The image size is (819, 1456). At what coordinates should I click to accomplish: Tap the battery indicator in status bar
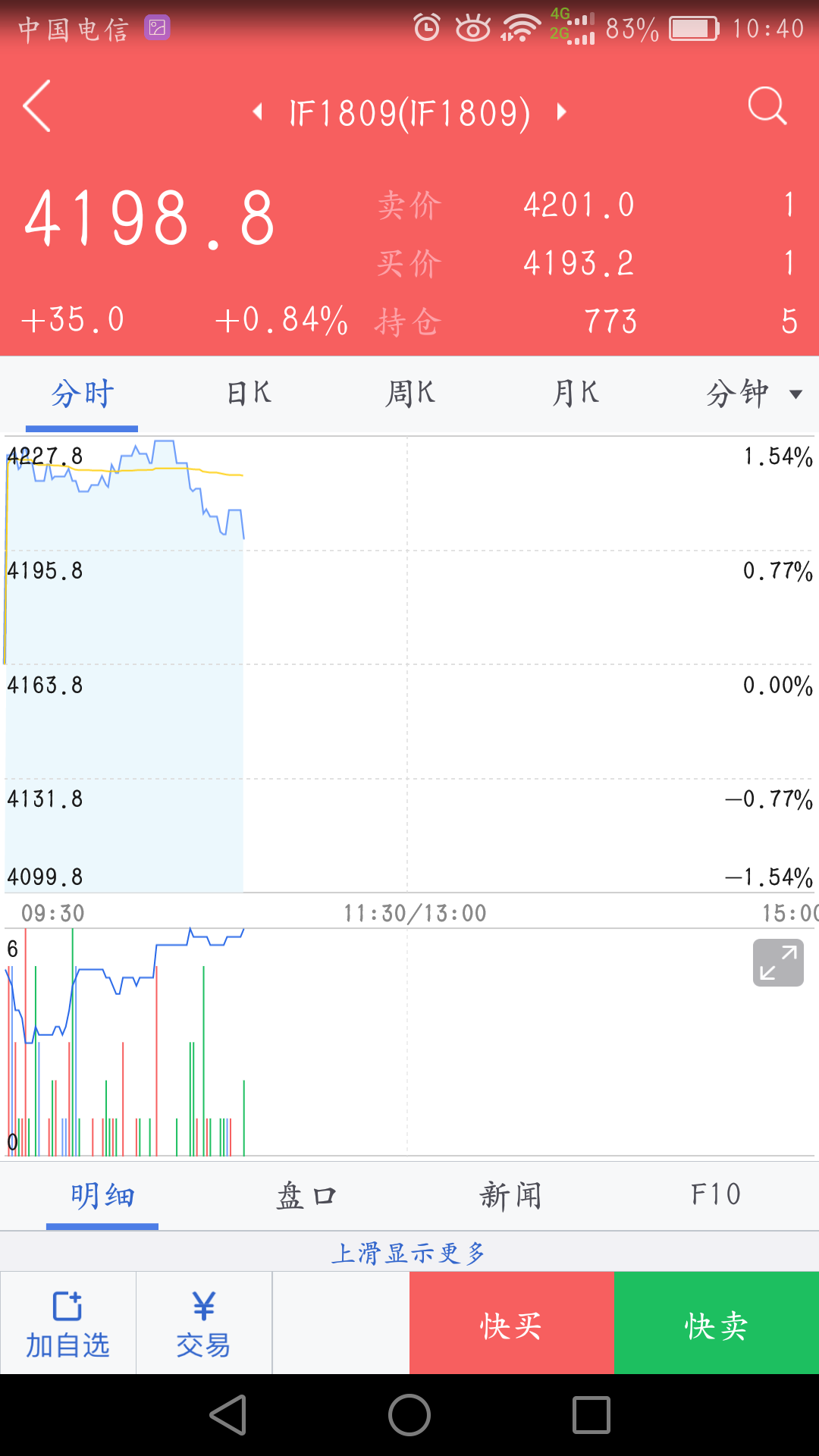tap(691, 27)
